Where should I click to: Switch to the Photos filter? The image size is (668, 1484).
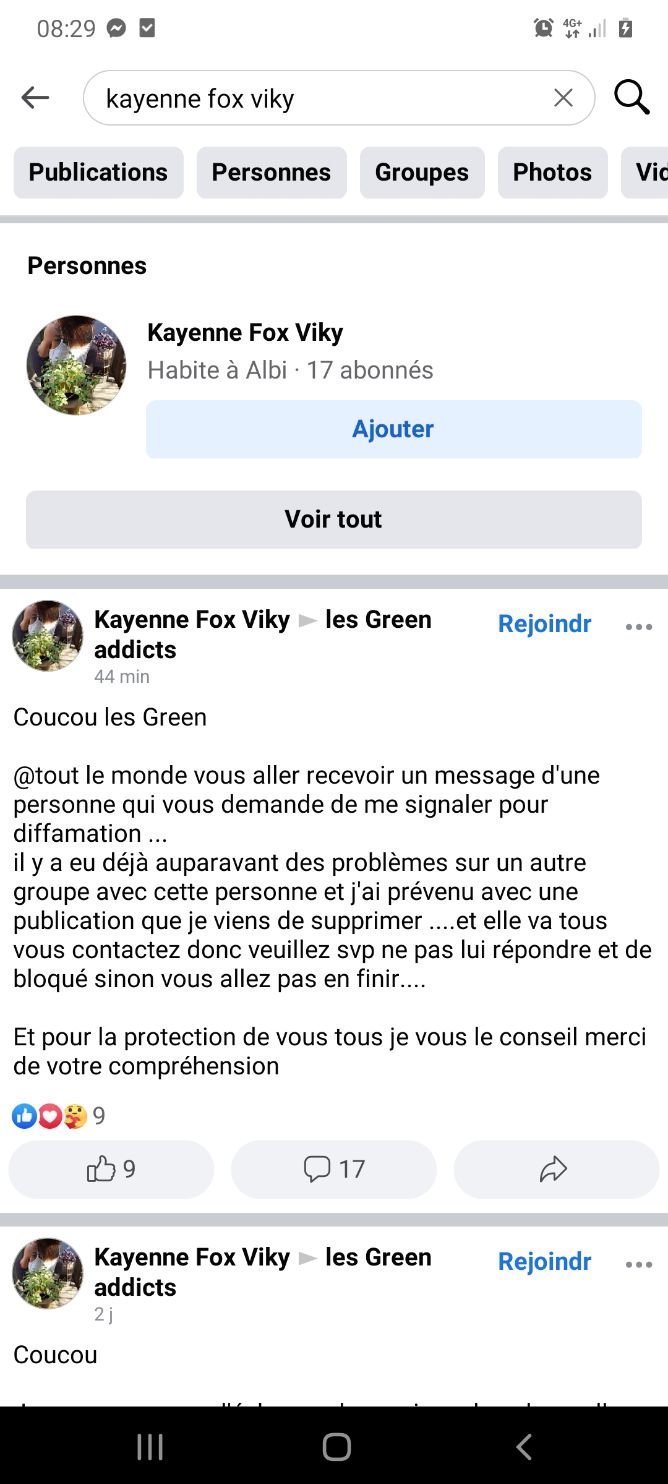point(552,172)
